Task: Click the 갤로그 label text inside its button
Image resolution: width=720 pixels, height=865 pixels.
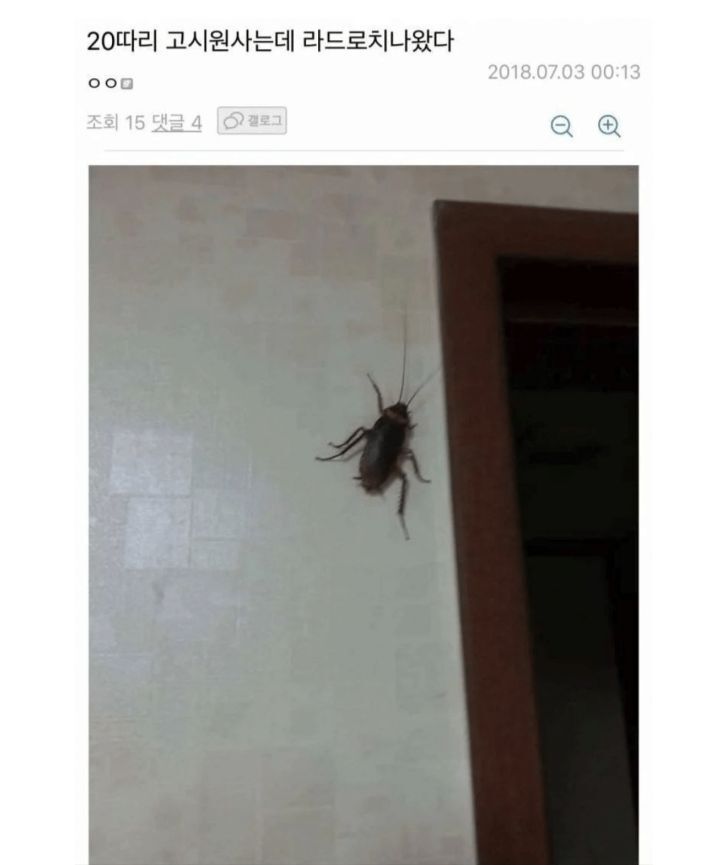Action: 263,122
